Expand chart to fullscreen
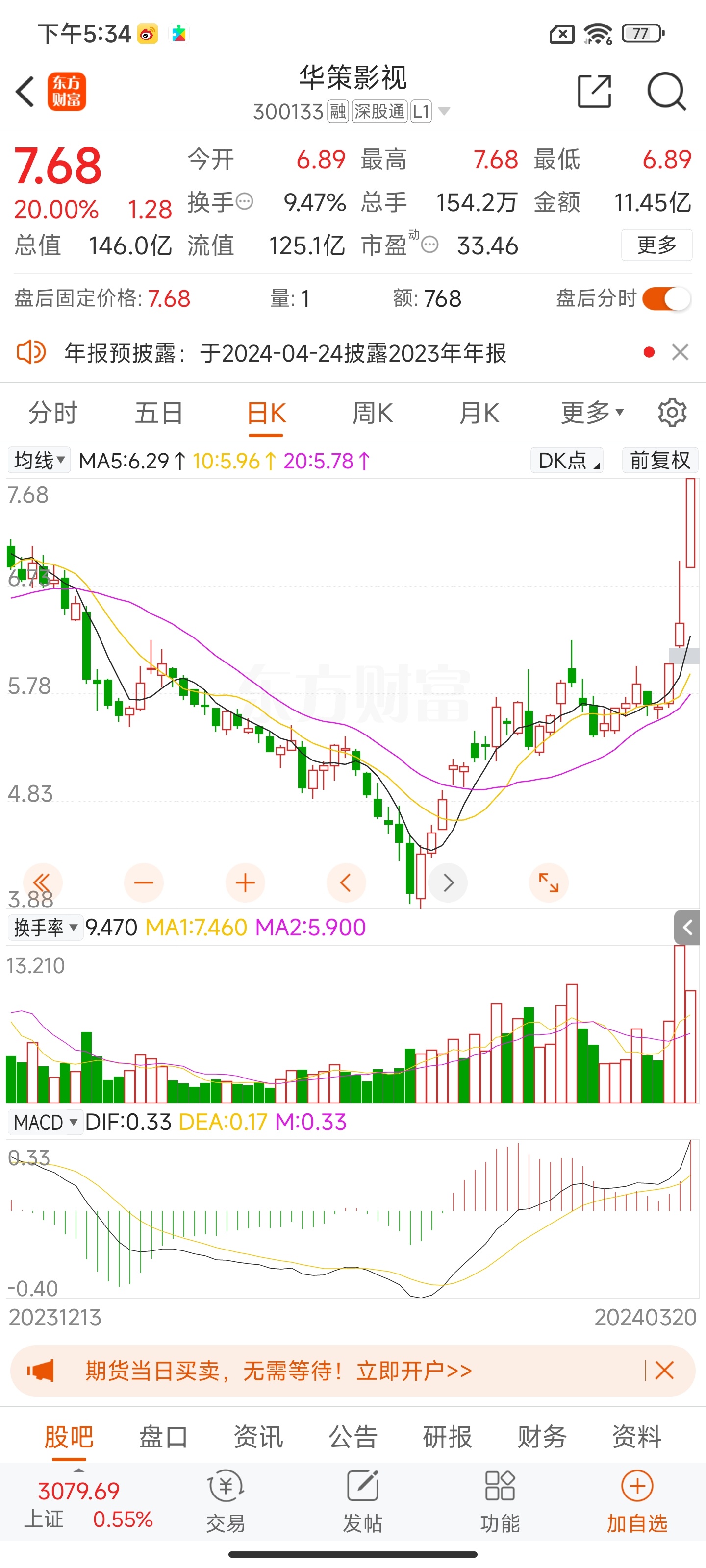The height and width of the screenshot is (1568, 706). 548,882
